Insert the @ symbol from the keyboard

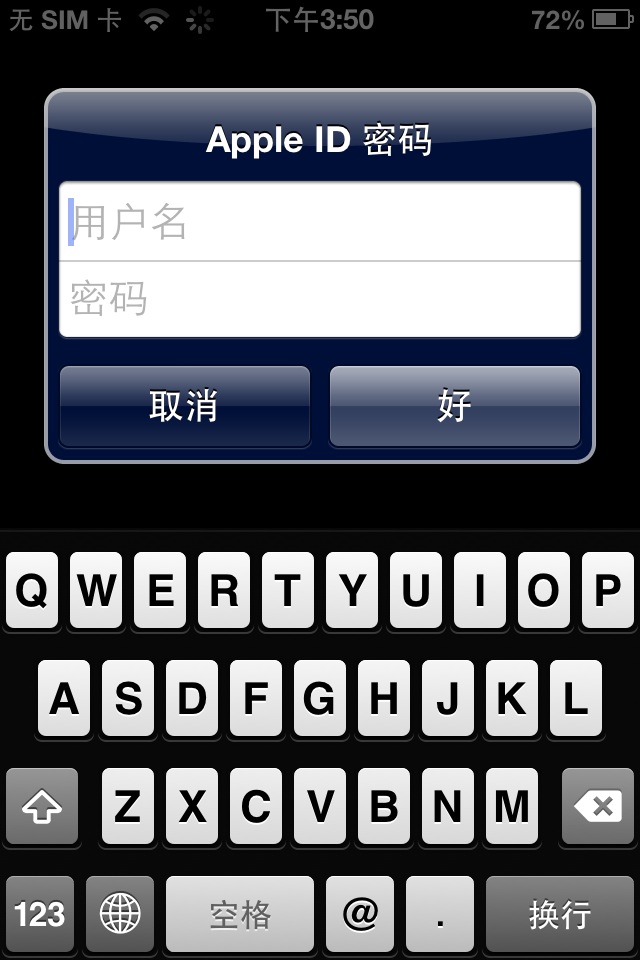(x=360, y=913)
